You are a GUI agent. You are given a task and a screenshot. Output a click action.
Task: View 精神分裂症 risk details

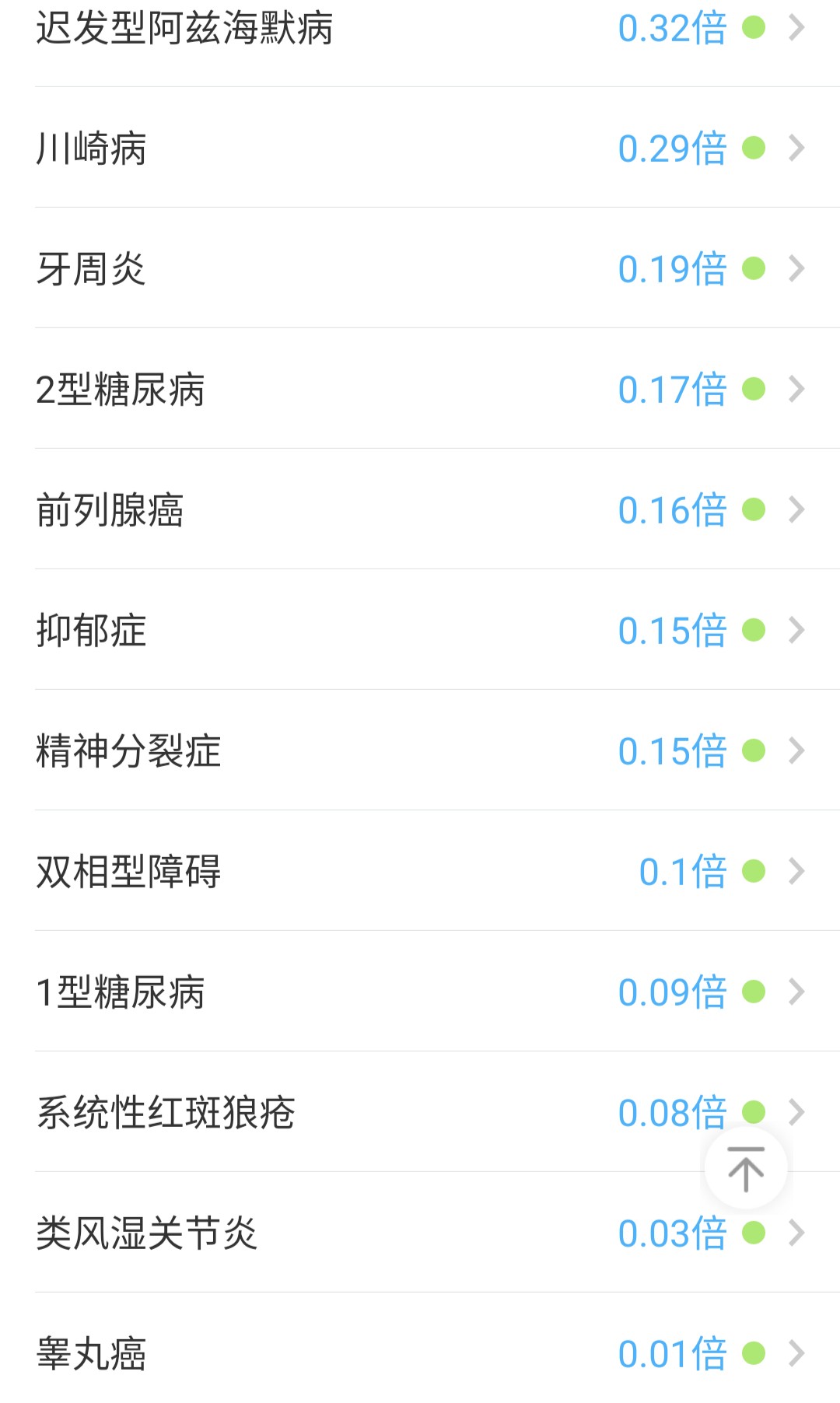(x=420, y=750)
